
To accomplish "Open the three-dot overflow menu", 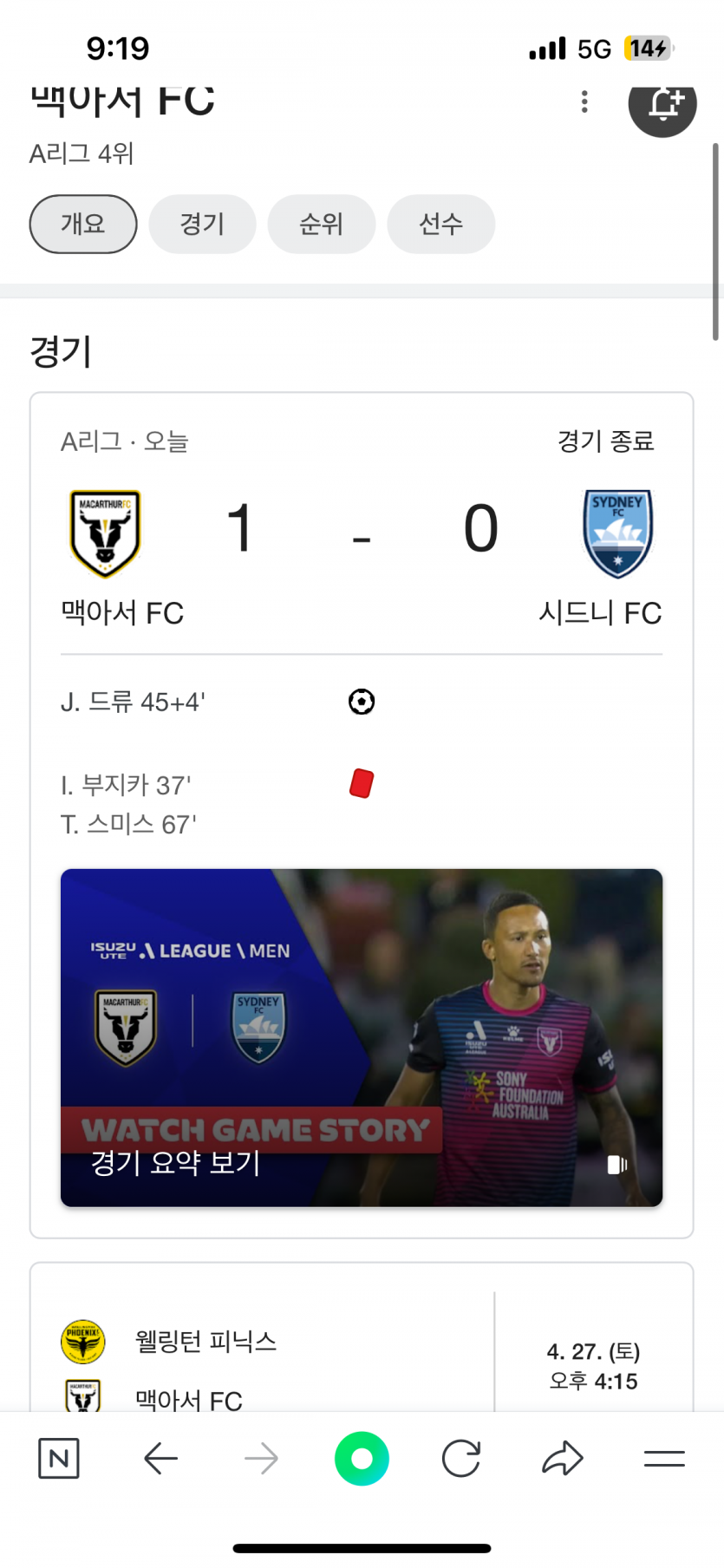I will pyautogui.click(x=584, y=102).
